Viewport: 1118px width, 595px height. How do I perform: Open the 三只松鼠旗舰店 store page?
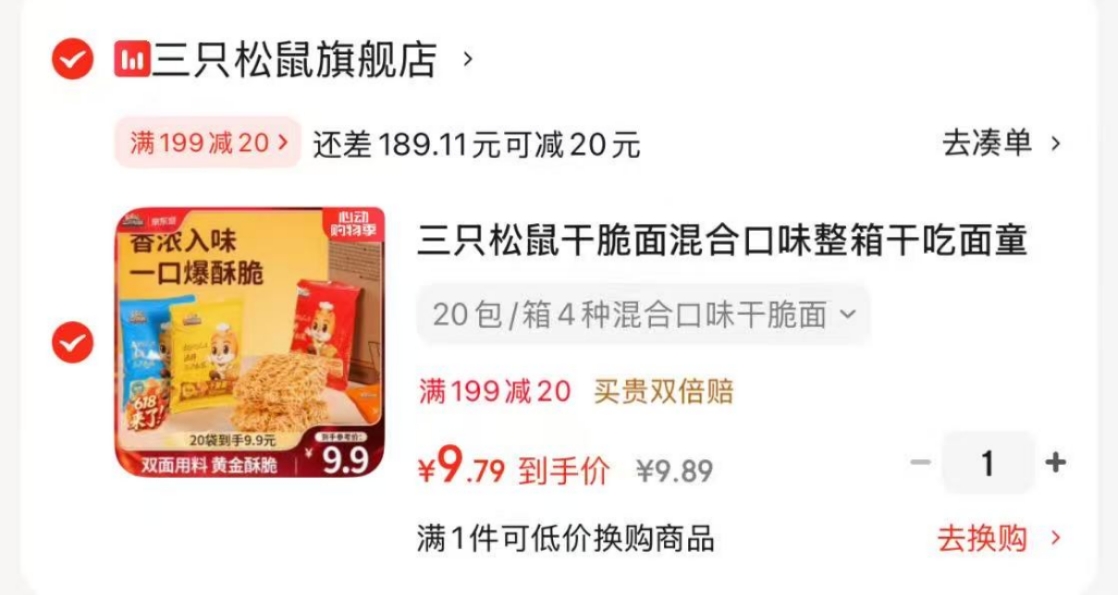tap(295, 61)
